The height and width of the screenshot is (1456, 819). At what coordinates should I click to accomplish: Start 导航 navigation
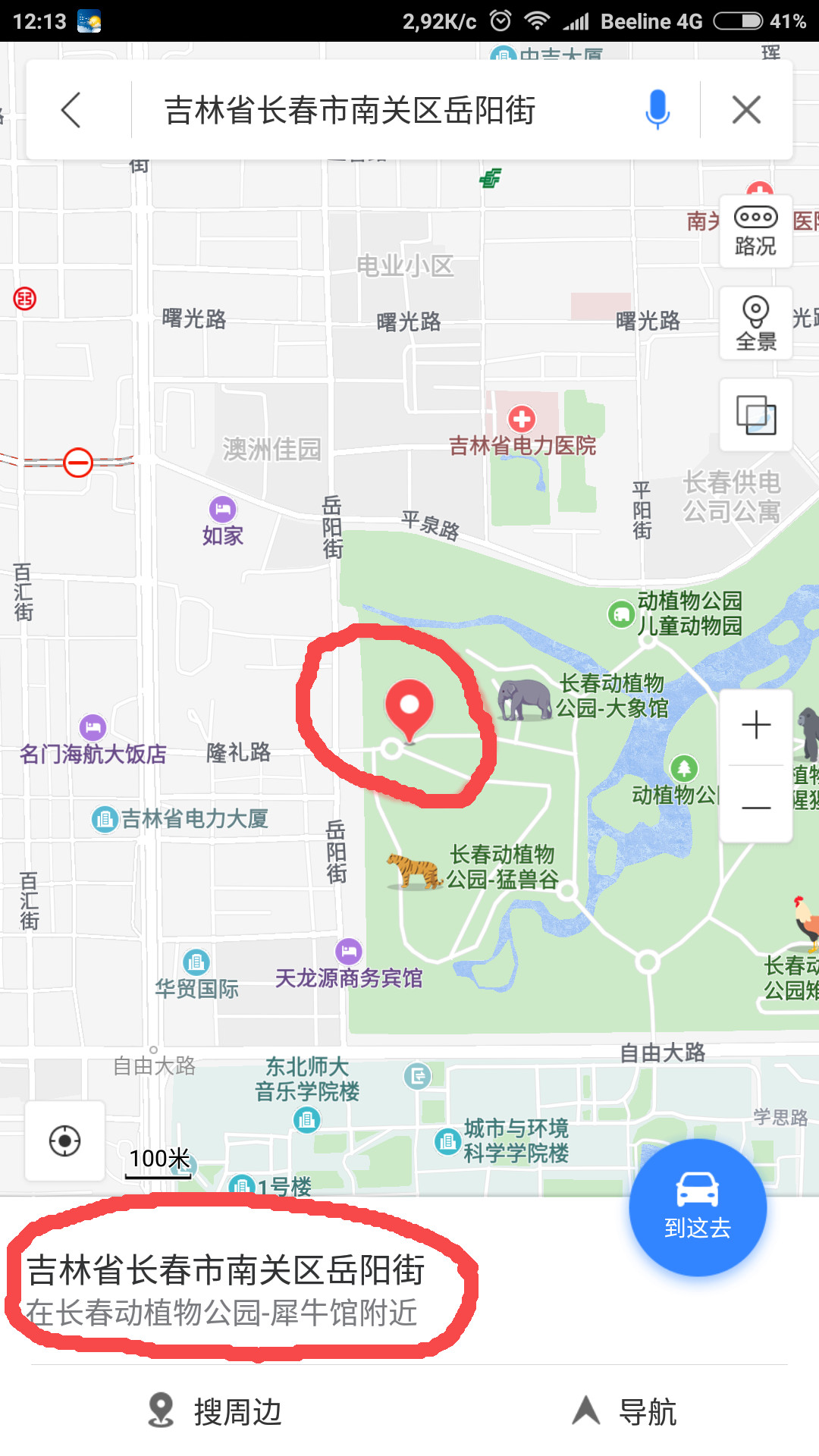click(625, 1412)
